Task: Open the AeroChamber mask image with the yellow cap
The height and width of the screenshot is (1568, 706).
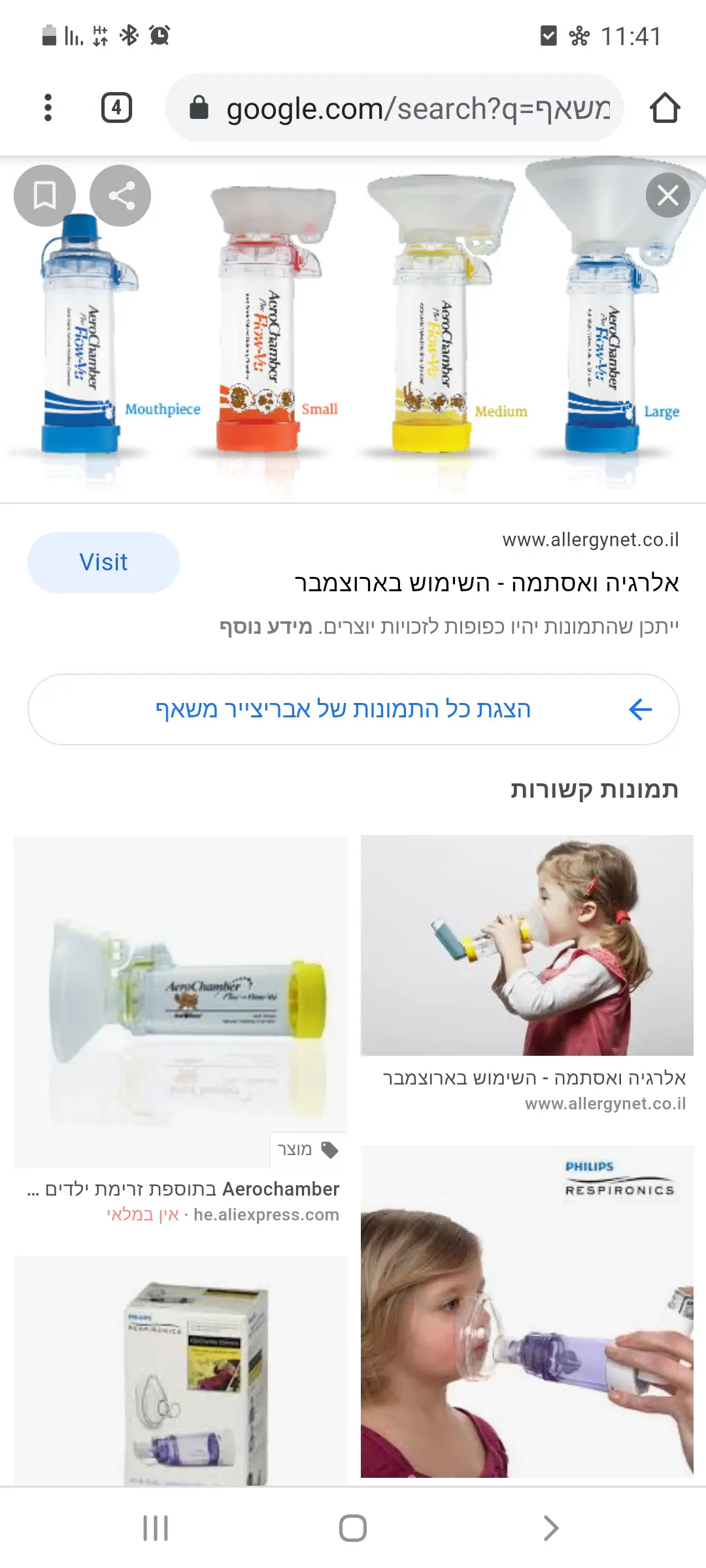Action: tap(180, 1000)
